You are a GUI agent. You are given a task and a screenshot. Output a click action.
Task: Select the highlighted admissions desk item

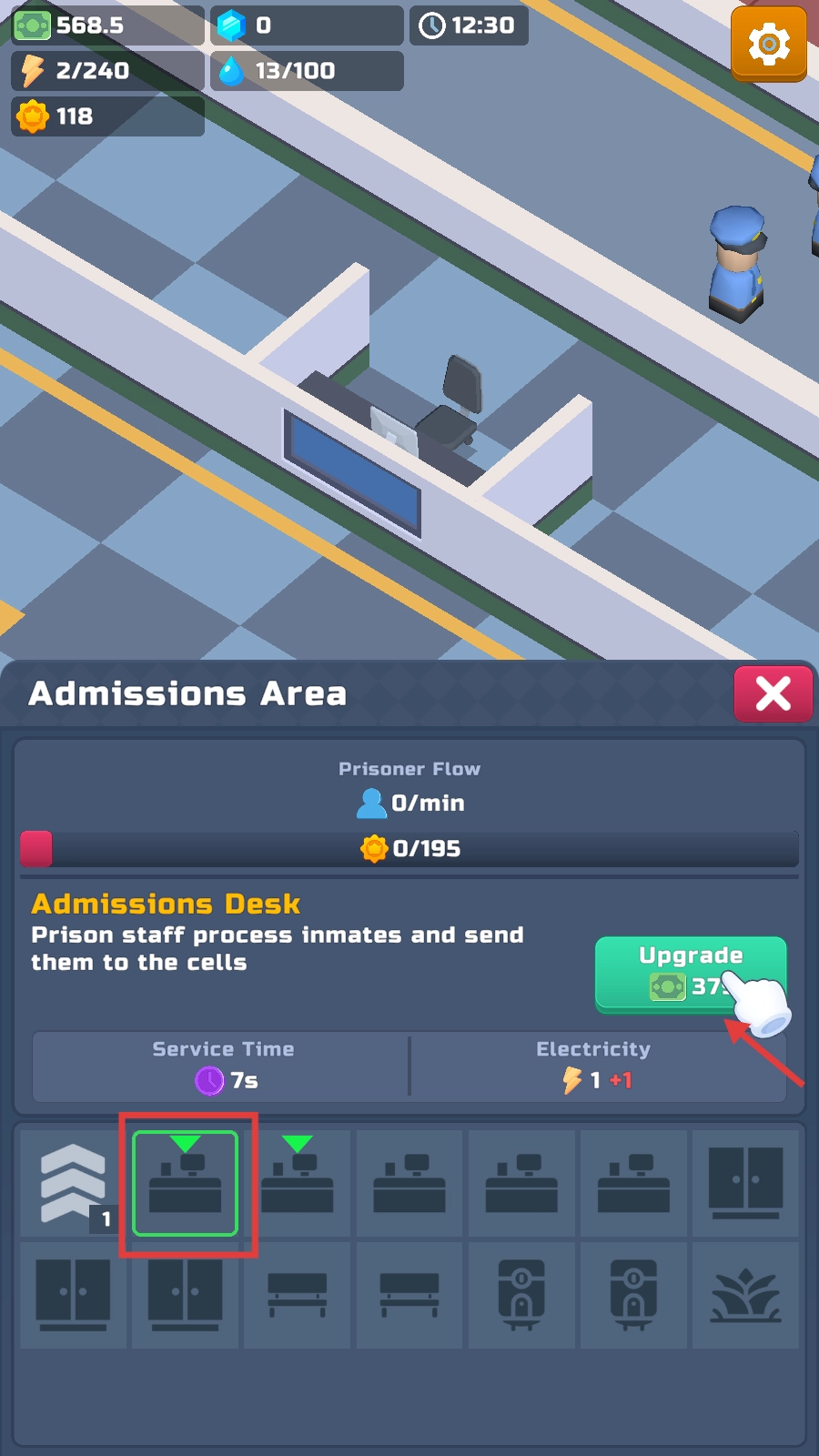pos(185,1183)
